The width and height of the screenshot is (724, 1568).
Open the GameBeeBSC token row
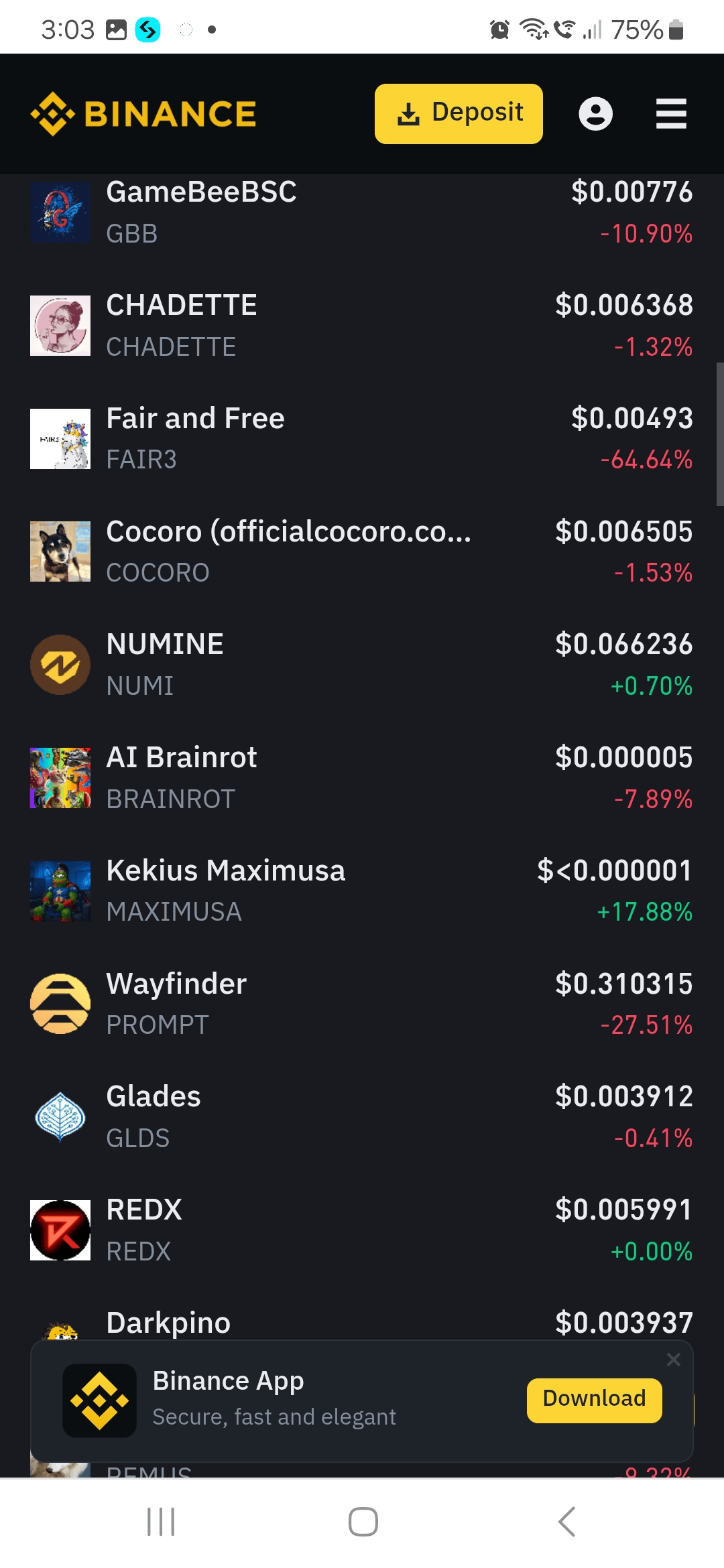[x=362, y=213]
